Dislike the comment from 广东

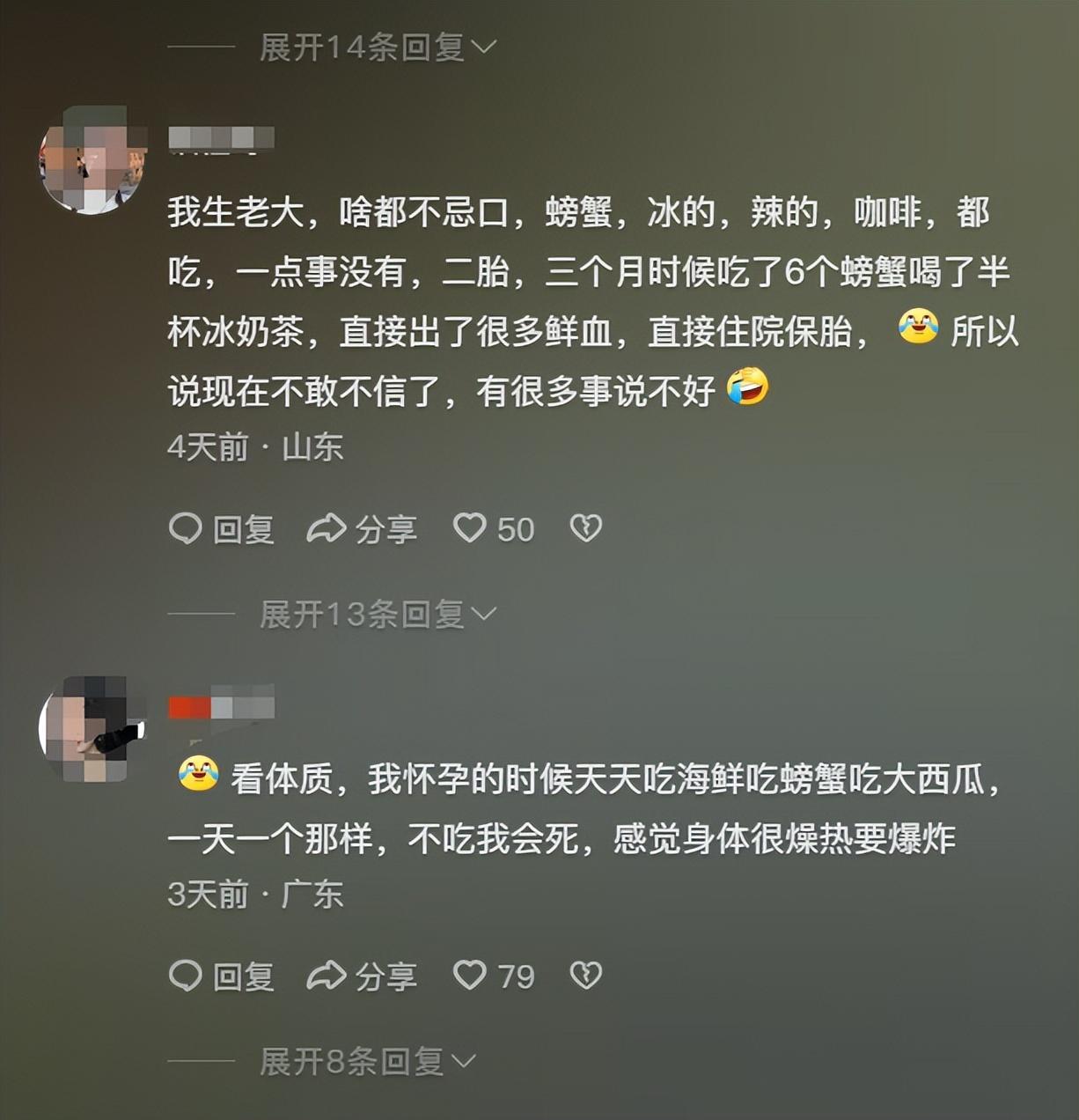586,975
